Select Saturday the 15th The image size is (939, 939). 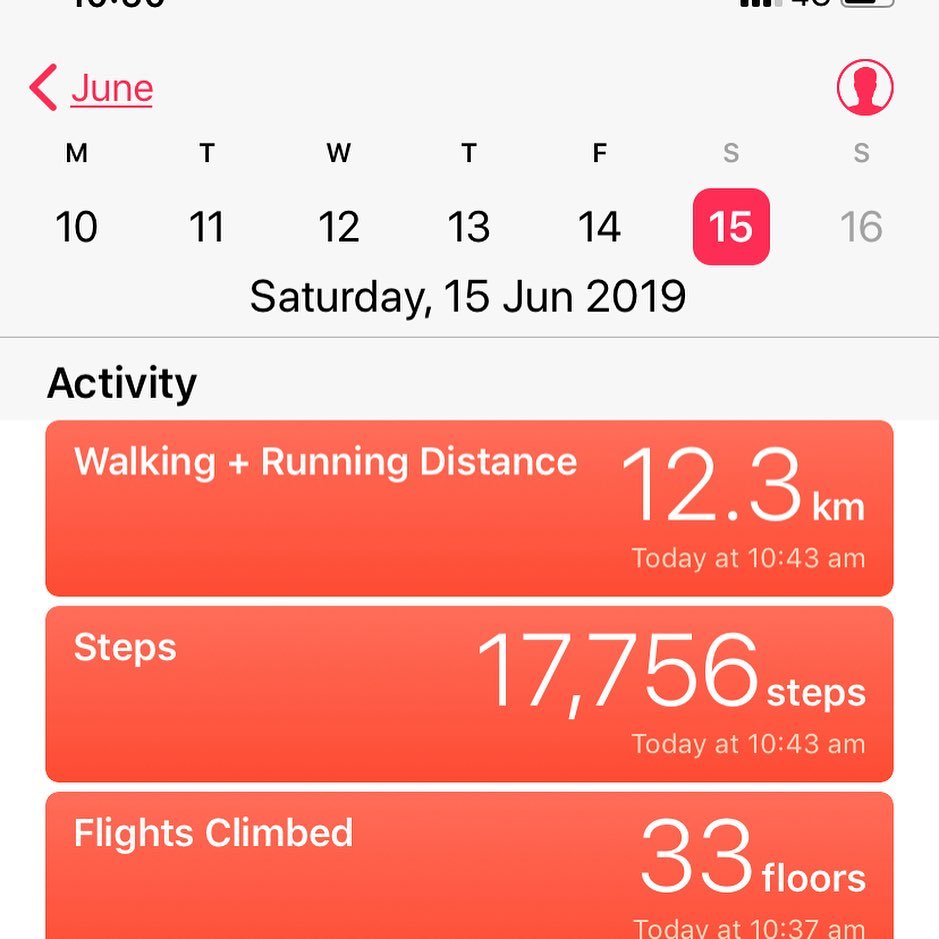pos(731,227)
